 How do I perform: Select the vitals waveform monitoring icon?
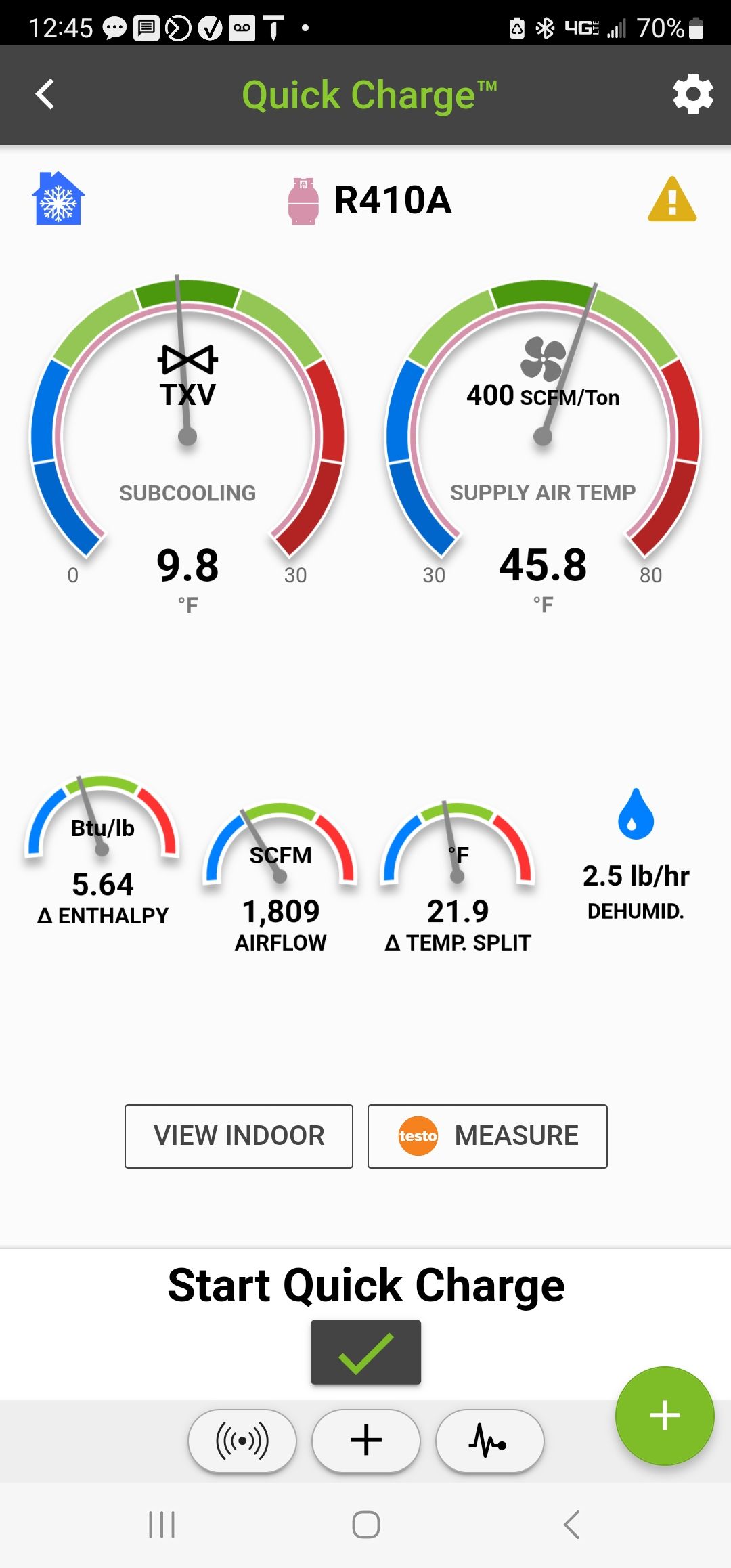click(489, 1441)
